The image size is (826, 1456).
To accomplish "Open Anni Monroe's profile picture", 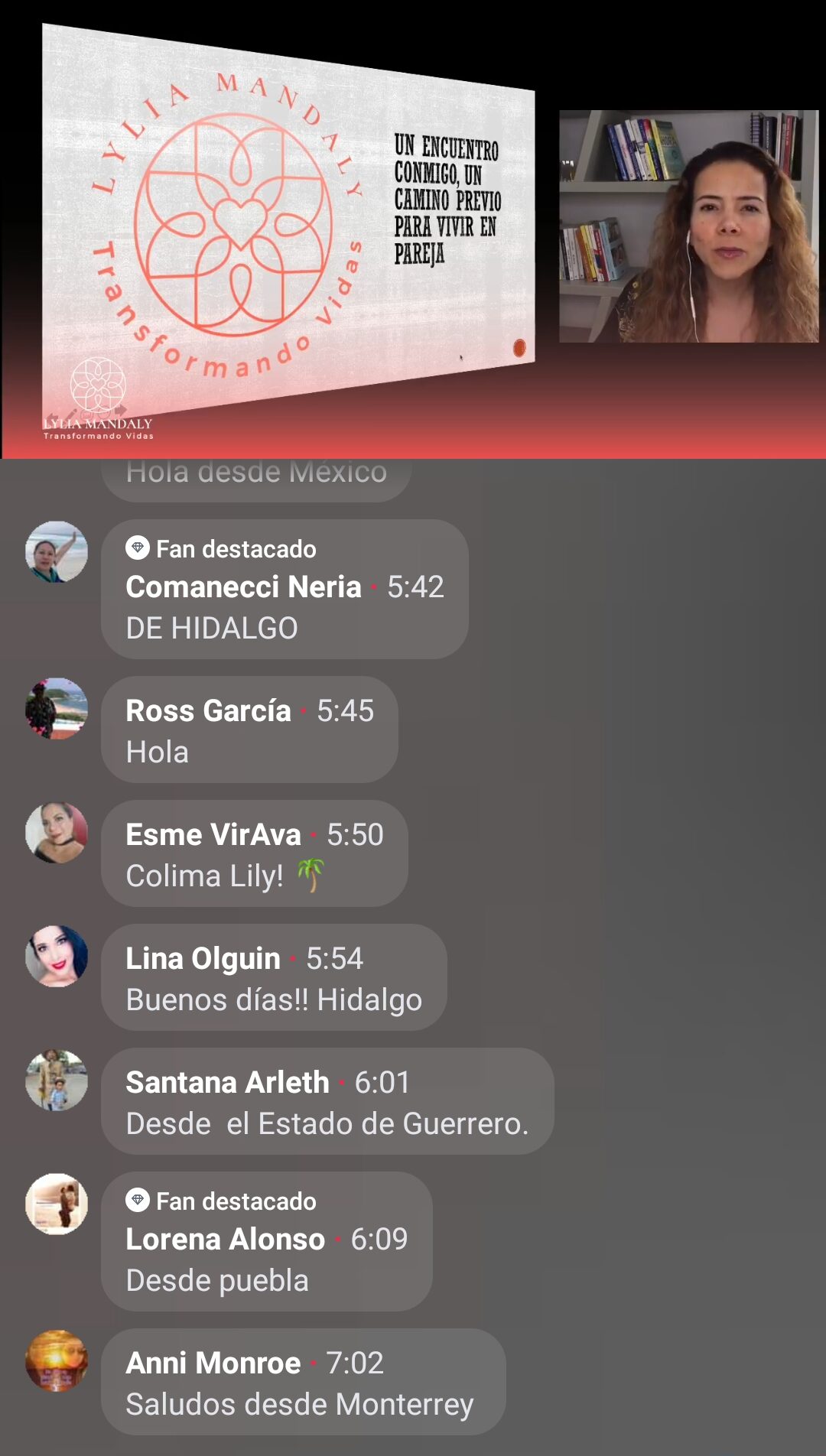I will tap(57, 1361).
